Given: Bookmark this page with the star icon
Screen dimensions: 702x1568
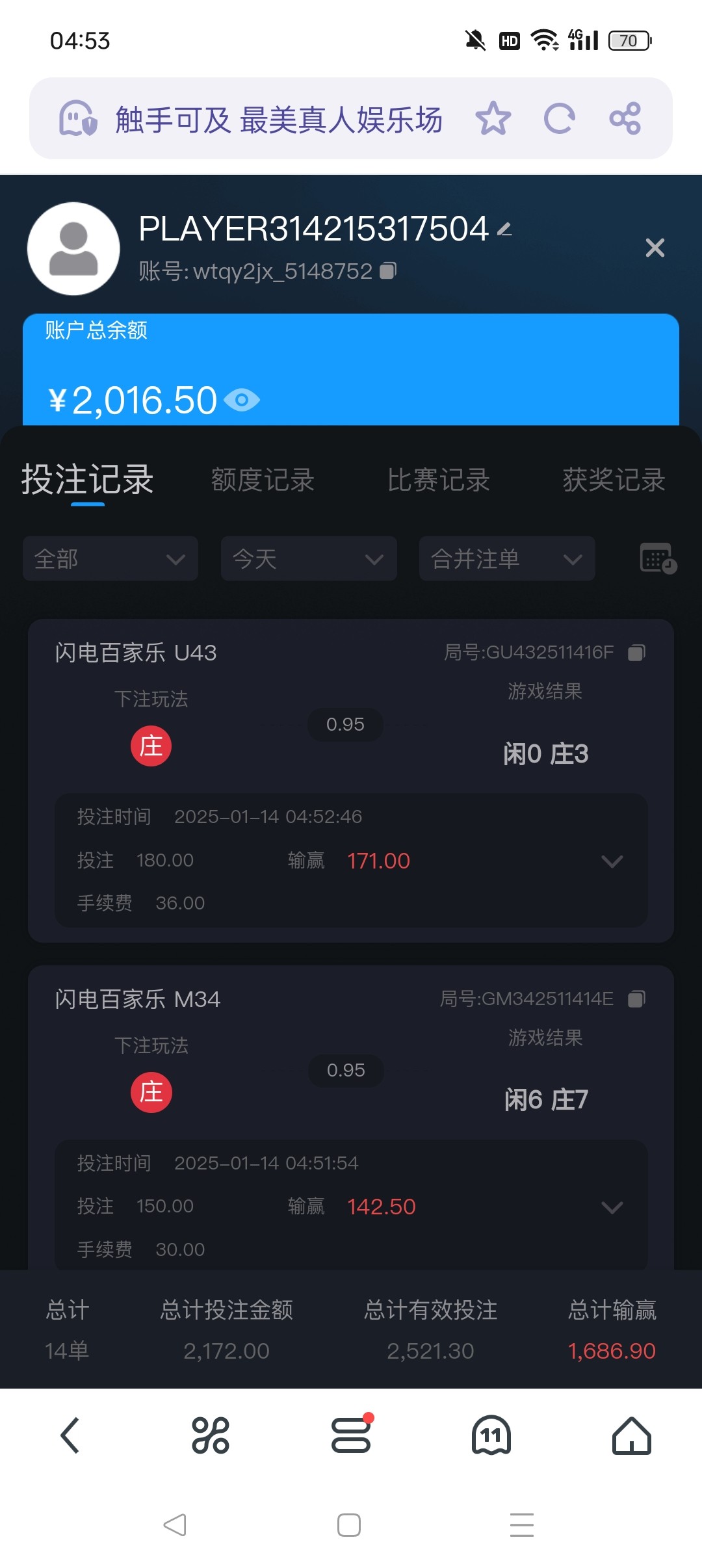Looking at the screenshot, I should tap(493, 118).
